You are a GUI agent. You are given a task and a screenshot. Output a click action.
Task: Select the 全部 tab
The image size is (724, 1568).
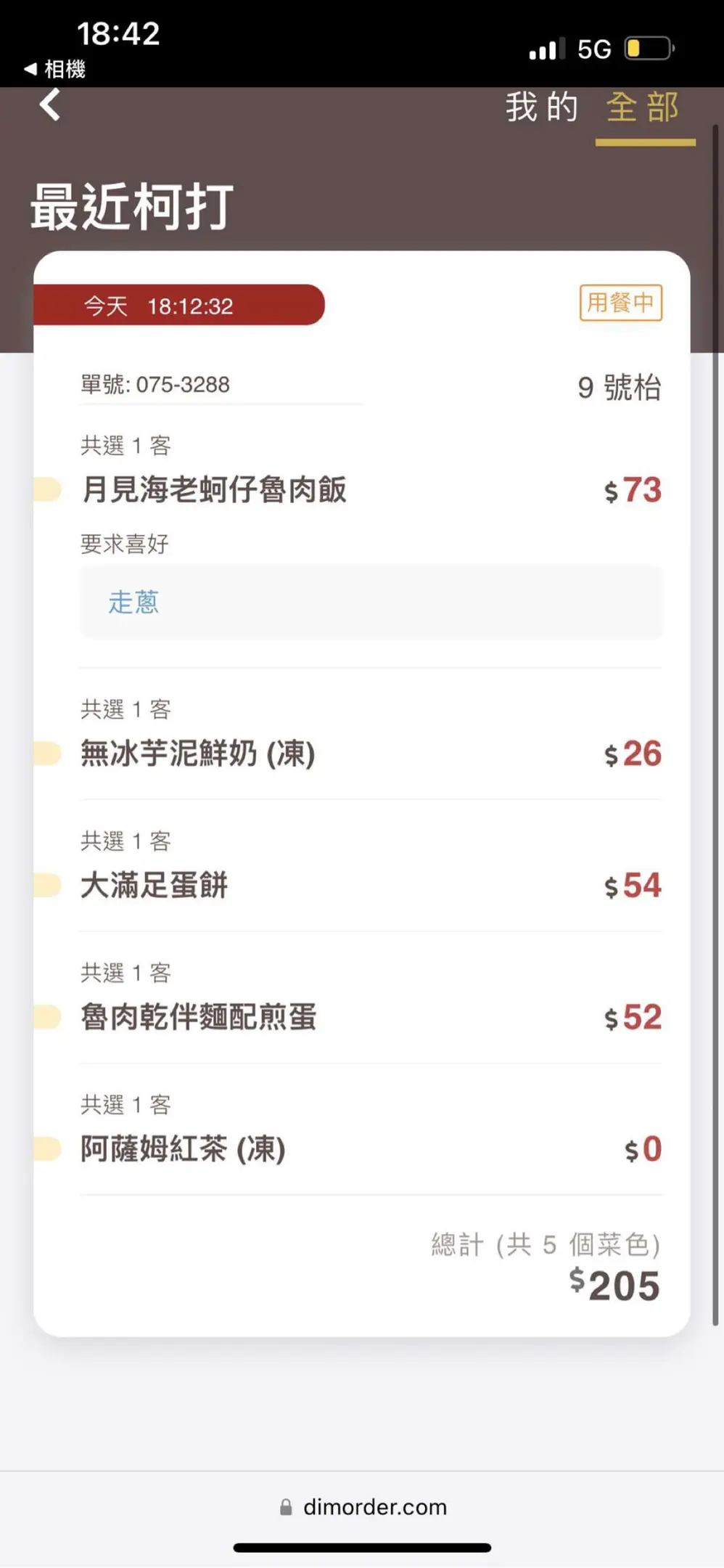pos(643,107)
